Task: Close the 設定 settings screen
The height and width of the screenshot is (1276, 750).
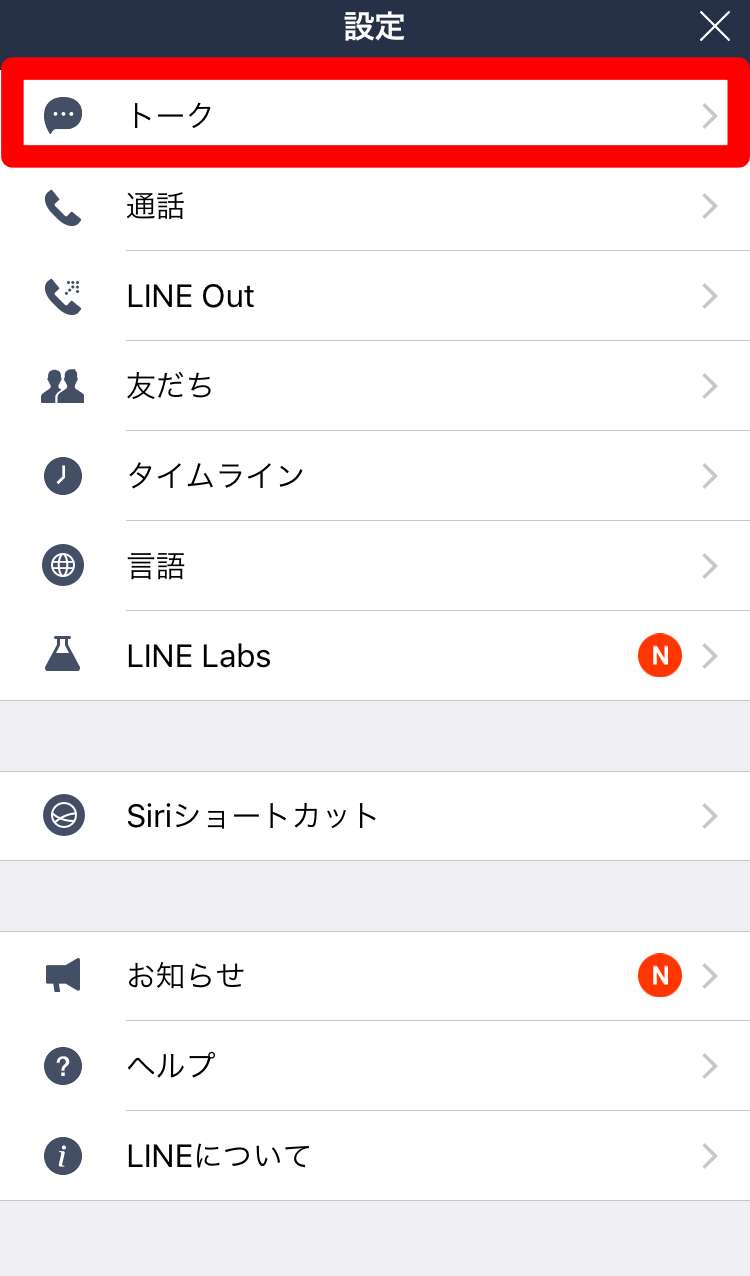Action: tap(714, 27)
